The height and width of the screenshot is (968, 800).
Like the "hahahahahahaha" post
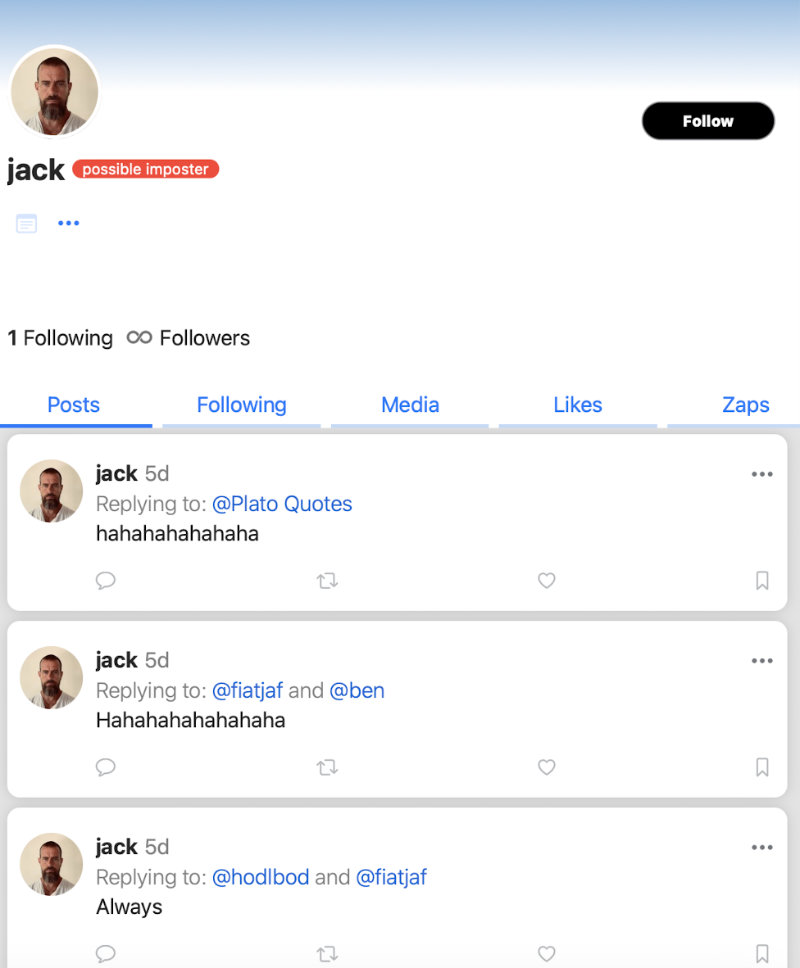[546, 580]
